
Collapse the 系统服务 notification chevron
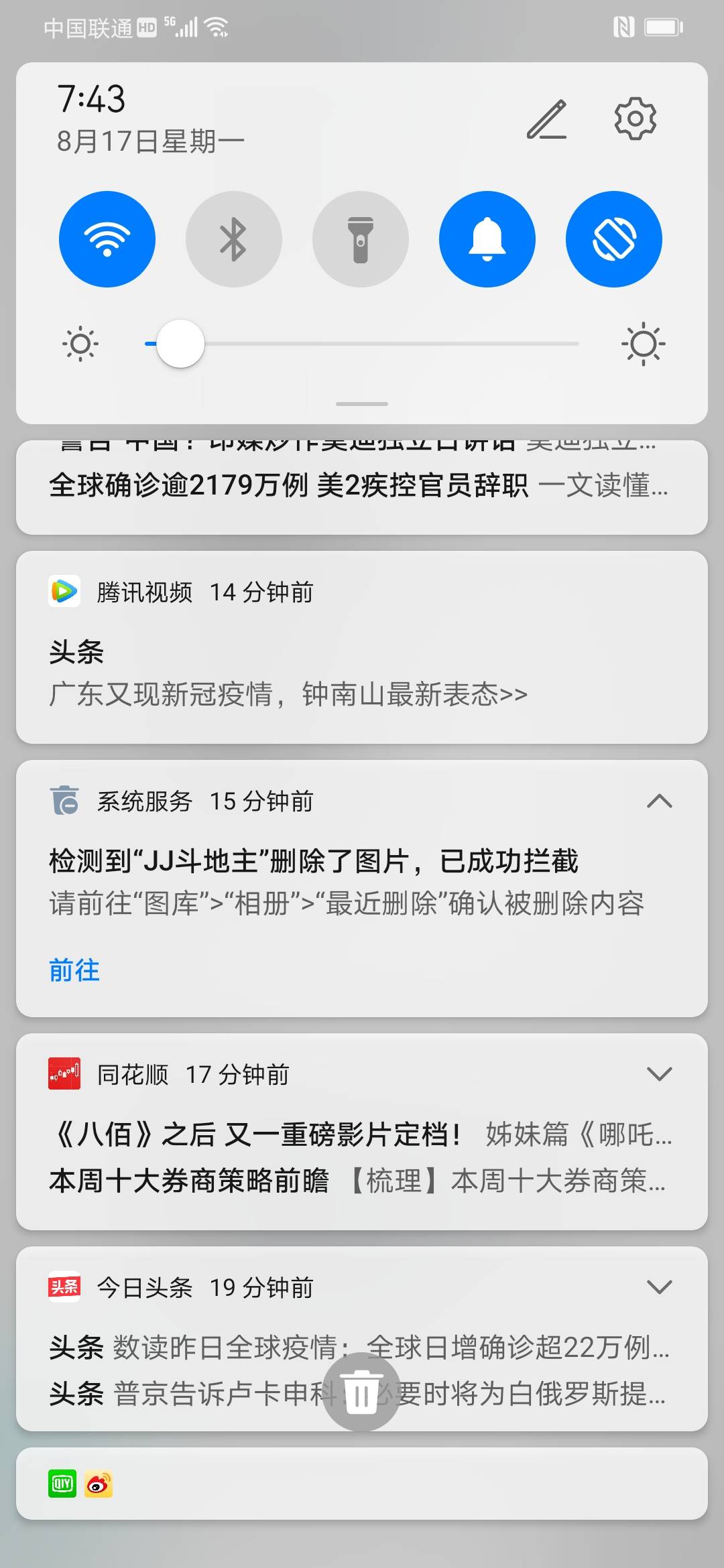pyautogui.click(x=660, y=801)
